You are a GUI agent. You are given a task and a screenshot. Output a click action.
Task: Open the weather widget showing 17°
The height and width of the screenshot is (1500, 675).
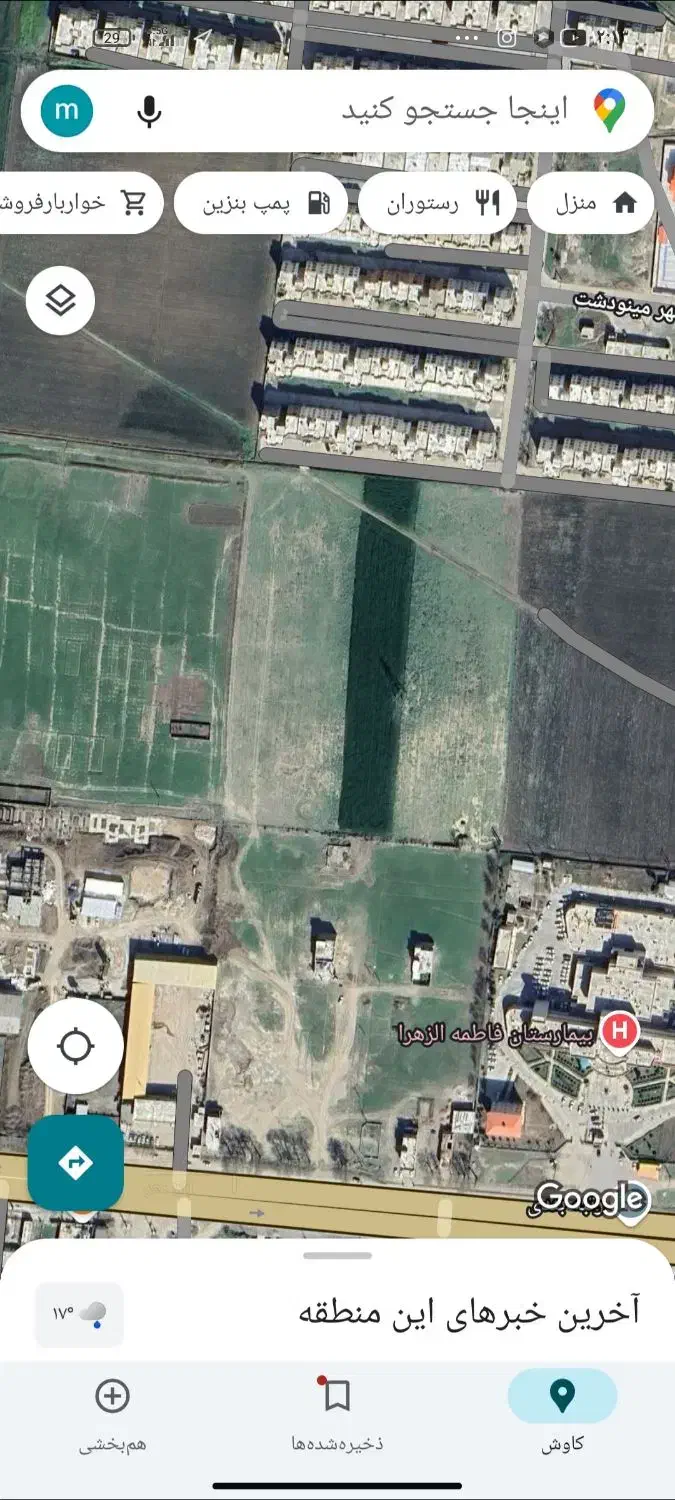click(80, 1313)
